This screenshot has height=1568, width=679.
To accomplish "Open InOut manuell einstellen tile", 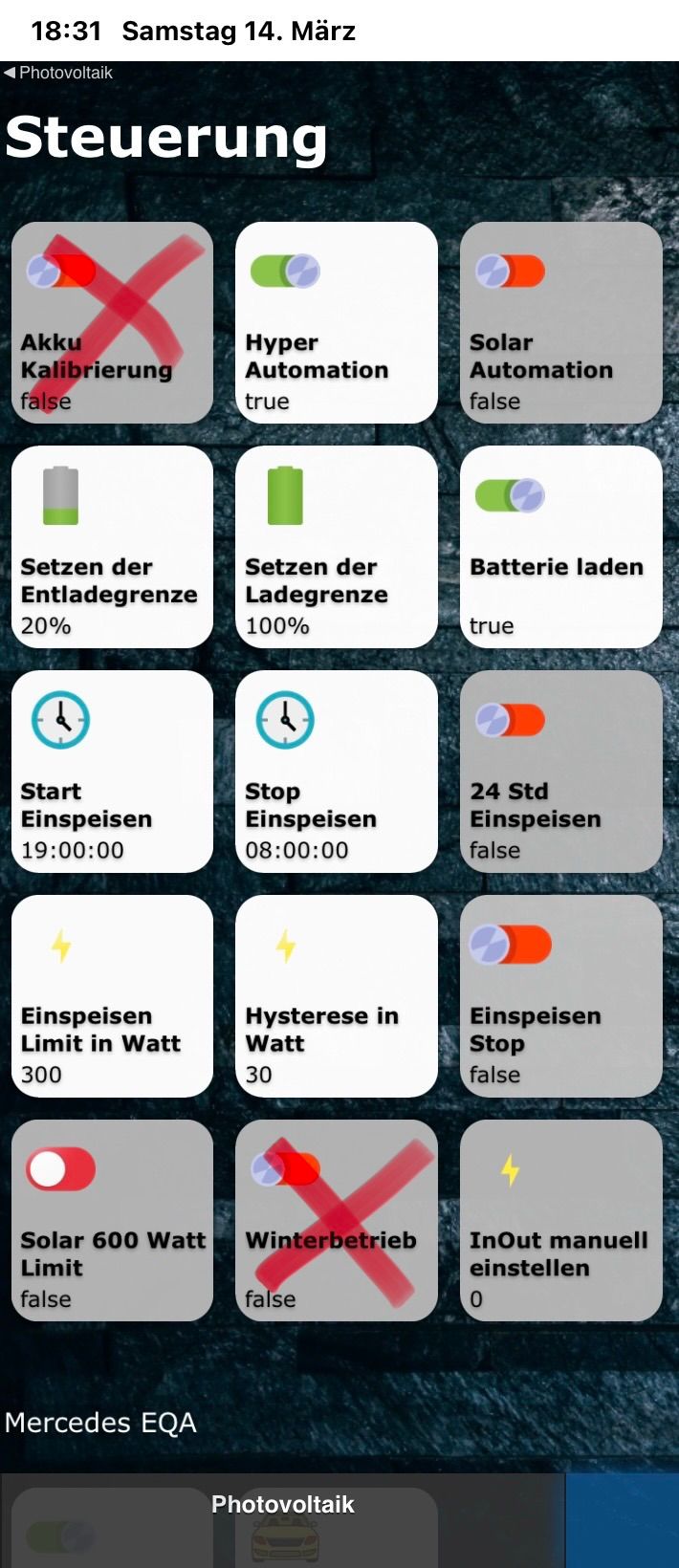I will [561, 1221].
